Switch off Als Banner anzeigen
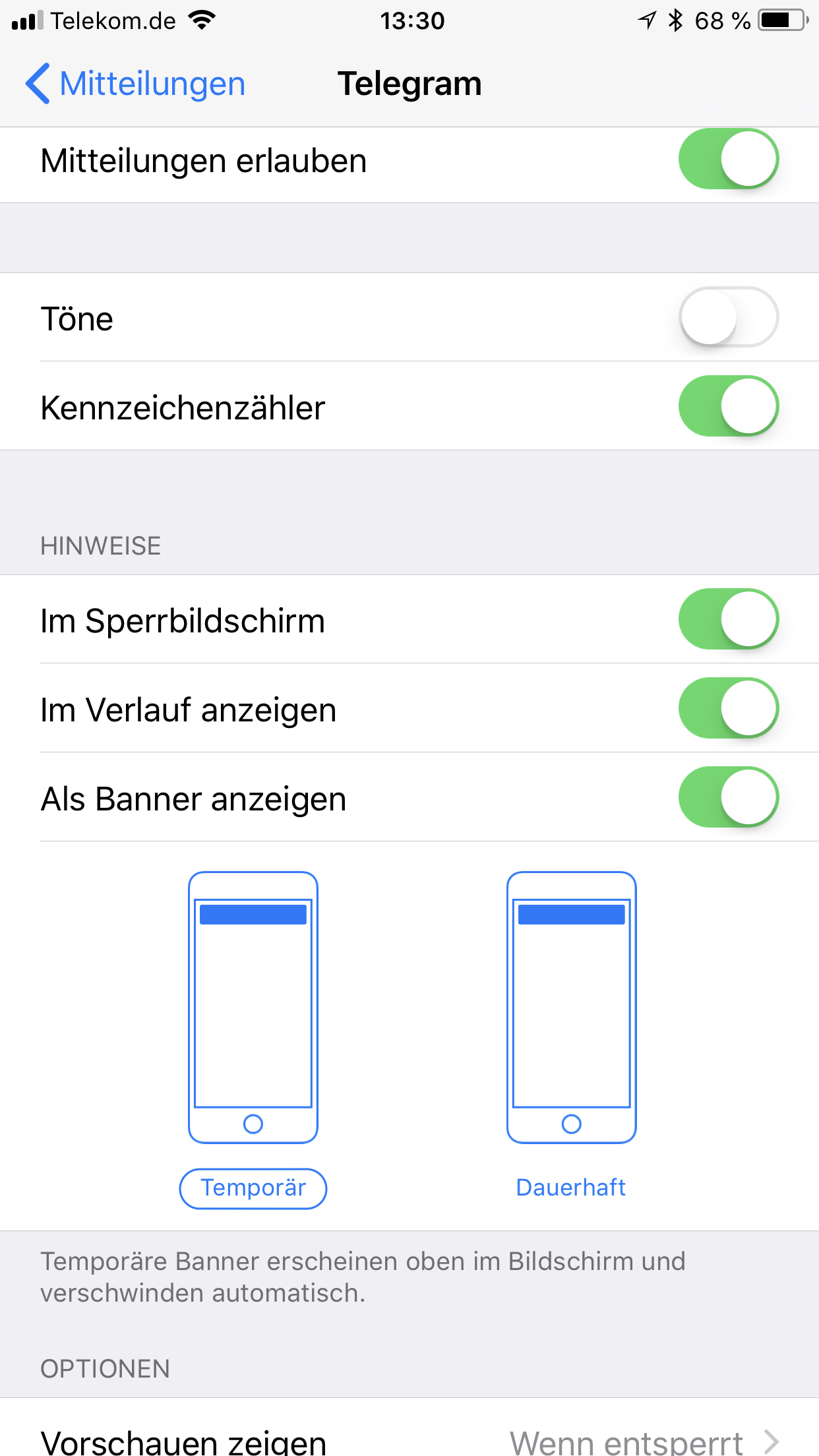Viewport: 819px width, 1456px height. click(x=728, y=797)
